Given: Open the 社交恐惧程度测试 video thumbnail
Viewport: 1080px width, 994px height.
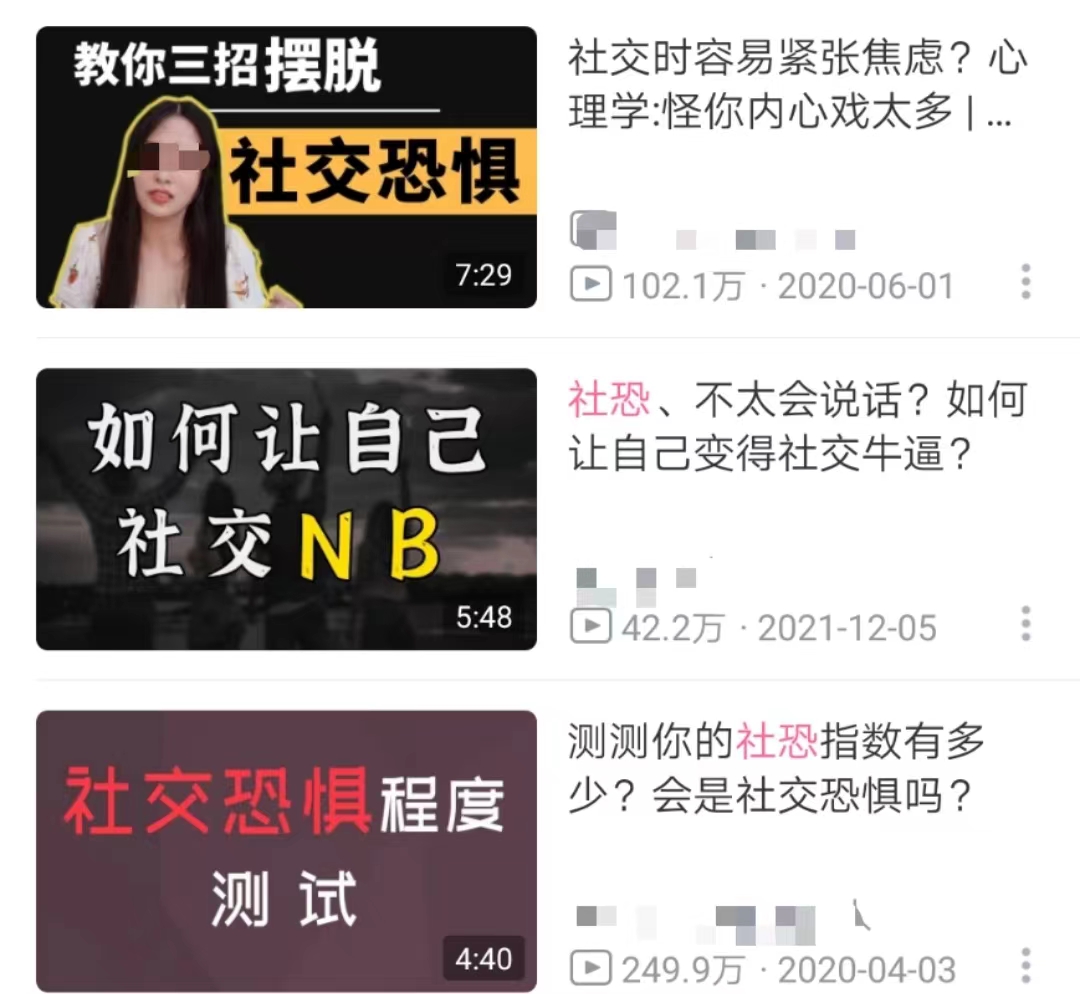Looking at the screenshot, I should coord(286,850).
